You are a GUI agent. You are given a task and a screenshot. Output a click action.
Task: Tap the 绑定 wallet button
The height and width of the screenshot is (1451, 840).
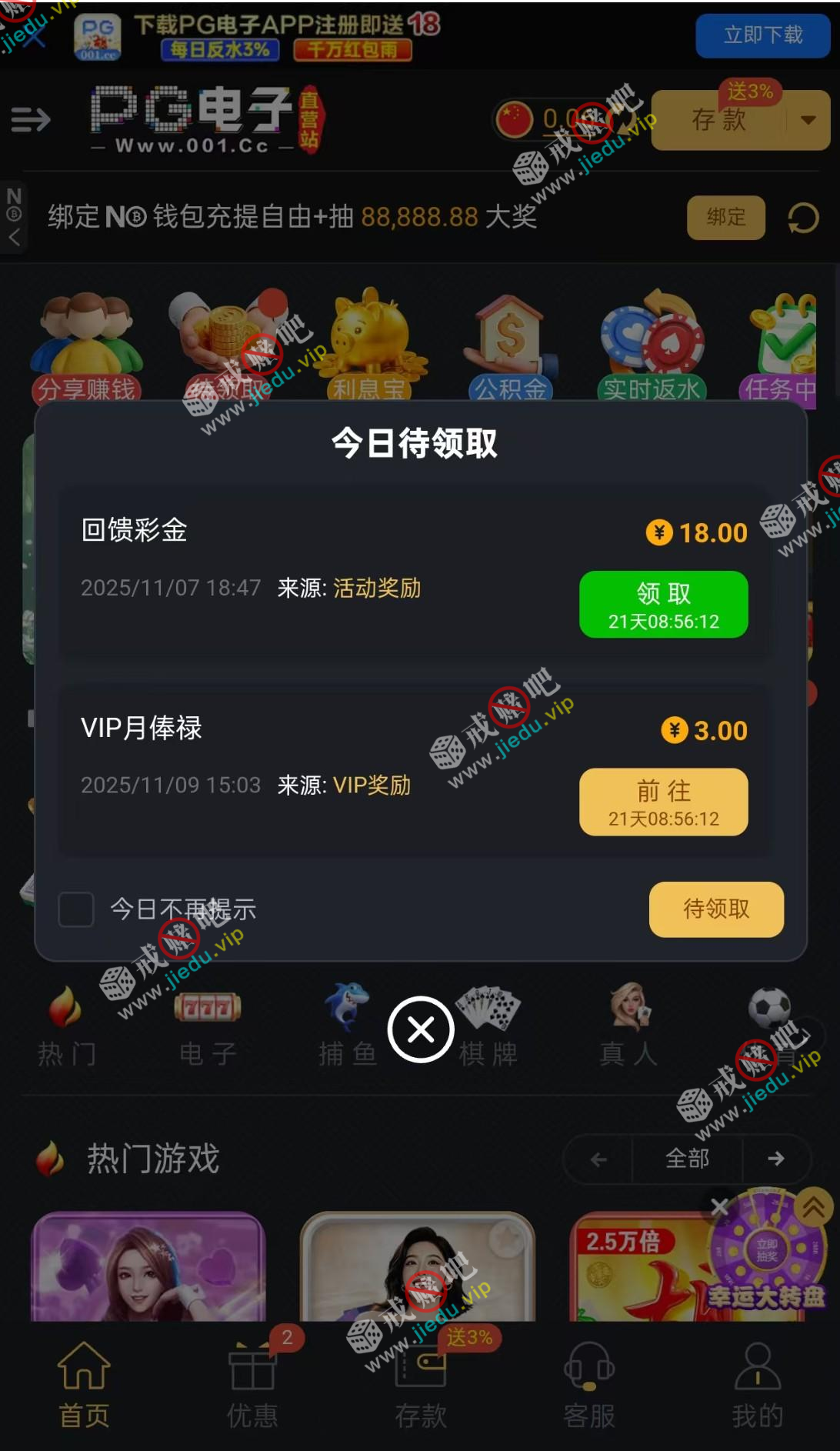[725, 218]
